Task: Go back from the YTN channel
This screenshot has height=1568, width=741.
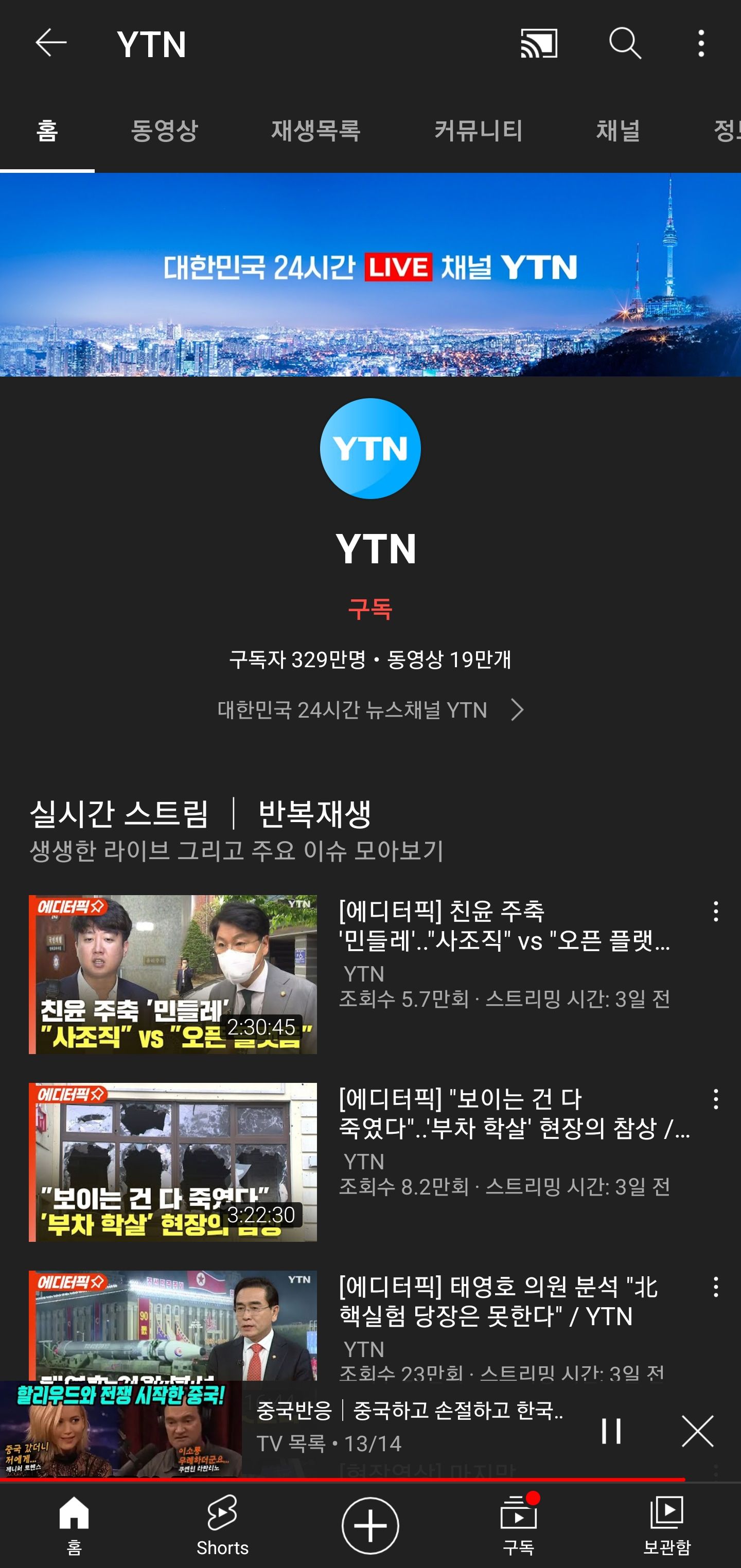Action: pyautogui.click(x=51, y=43)
